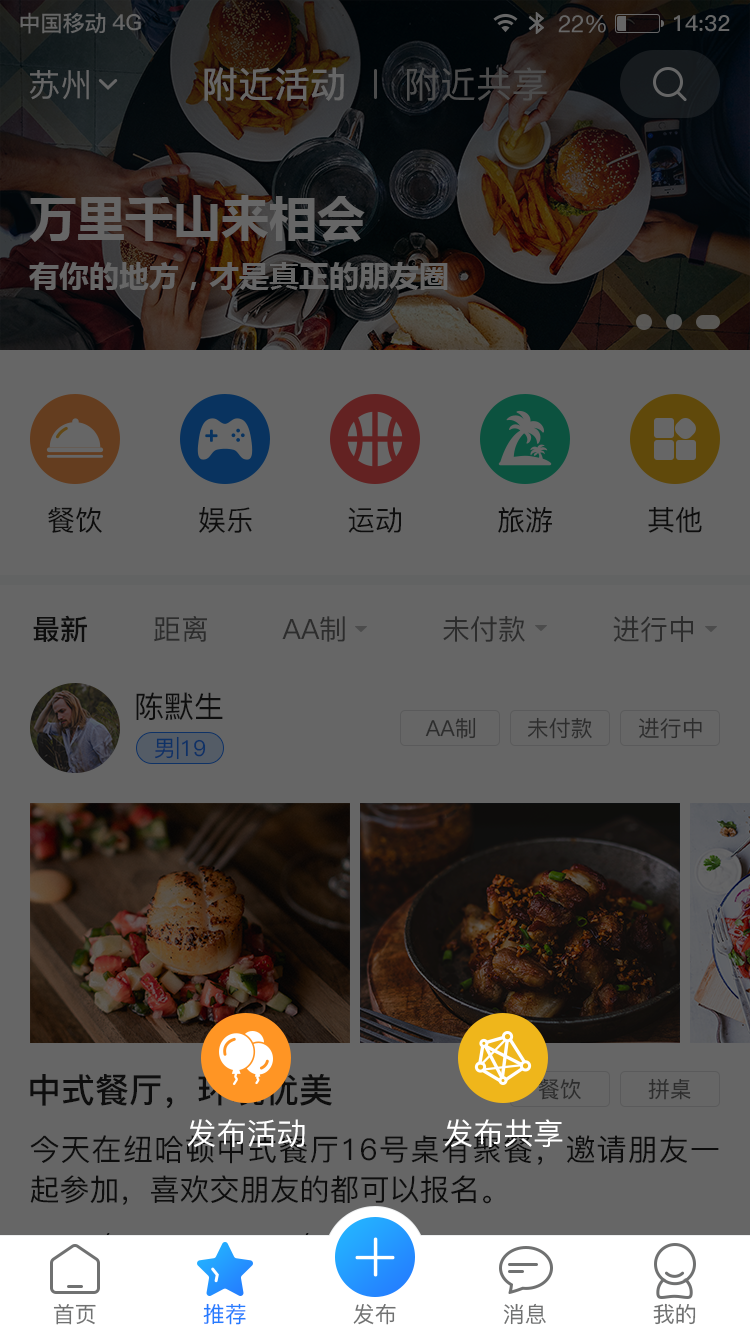The height and width of the screenshot is (1334, 750).
Task: Sort the list by 距离
Action: (180, 629)
